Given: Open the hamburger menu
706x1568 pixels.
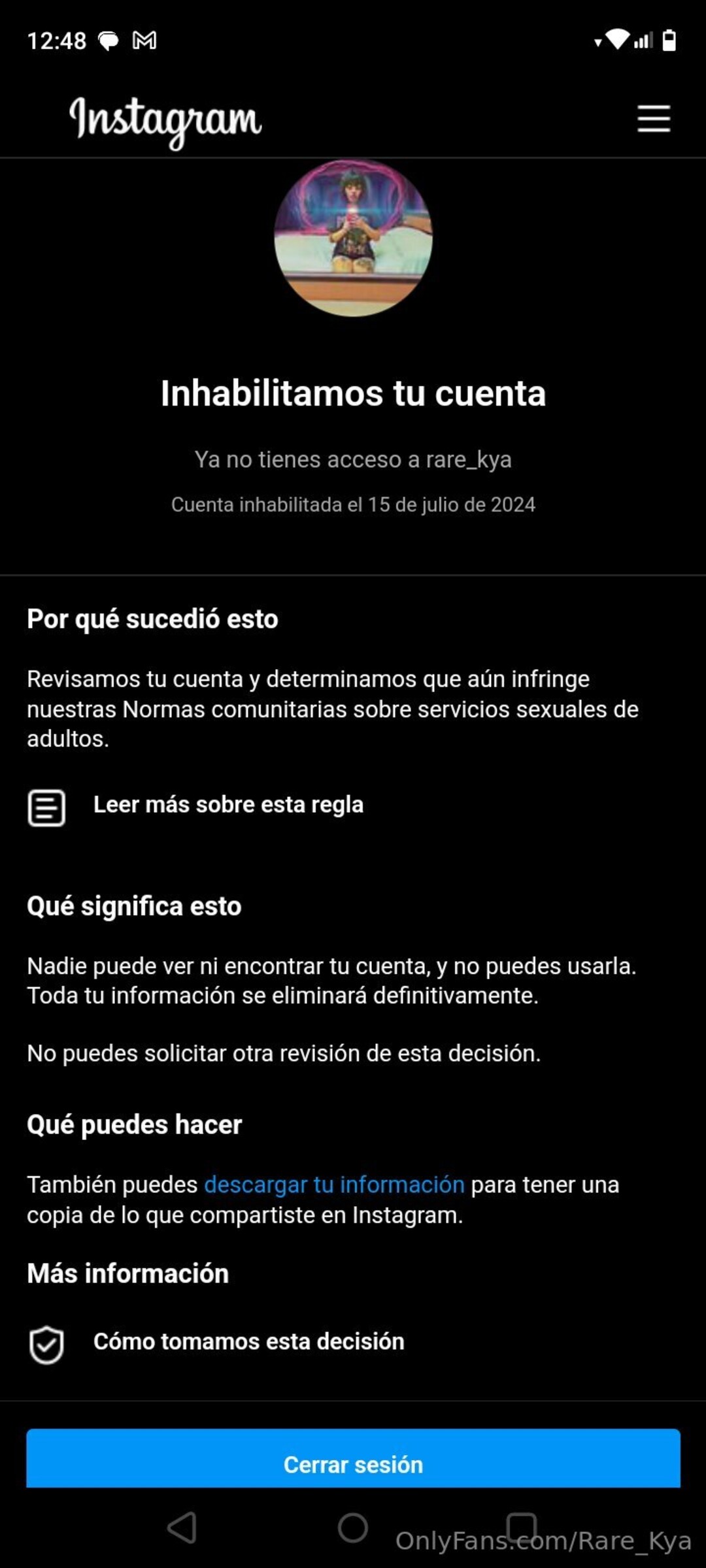Looking at the screenshot, I should click(x=654, y=119).
